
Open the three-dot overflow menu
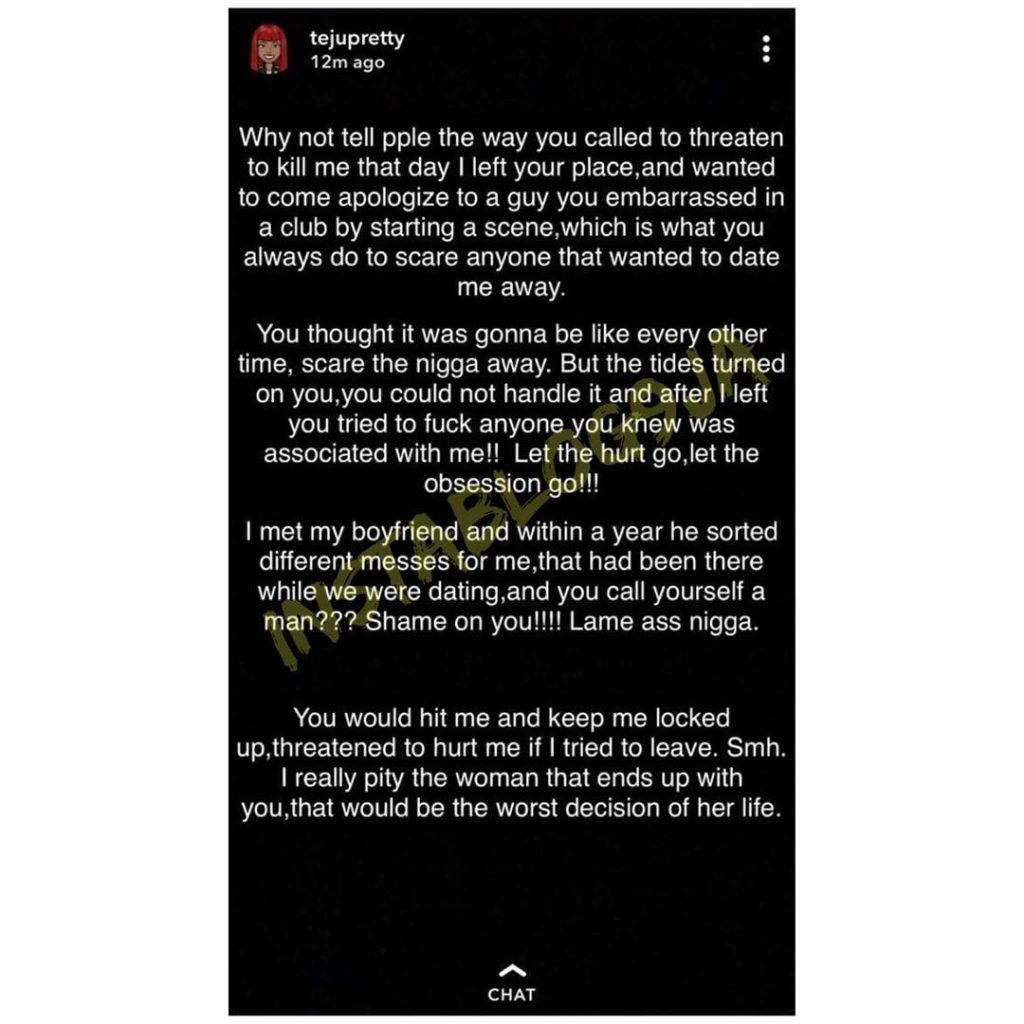click(766, 50)
